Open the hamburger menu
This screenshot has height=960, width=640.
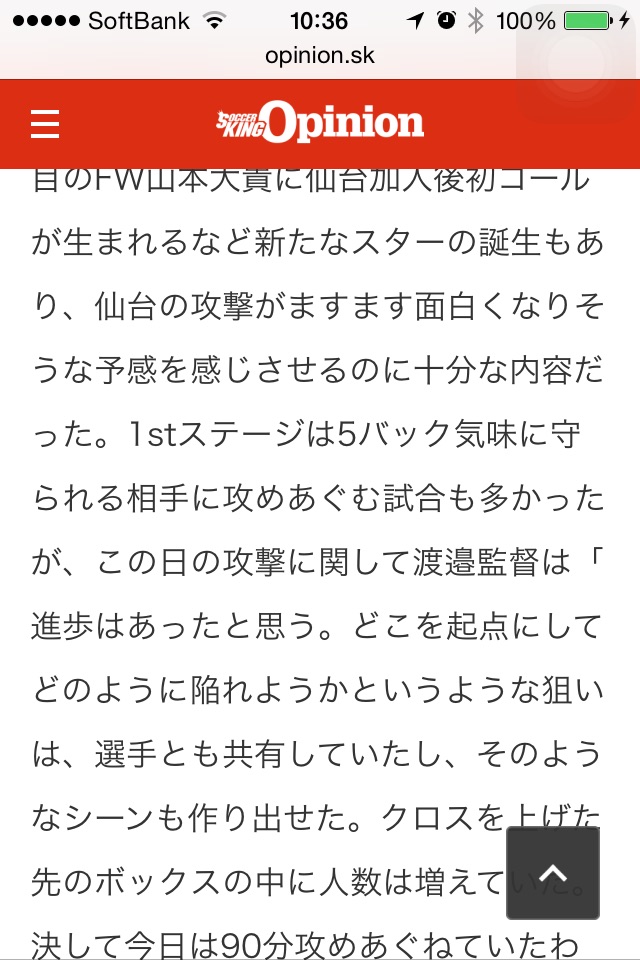click(x=45, y=124)
